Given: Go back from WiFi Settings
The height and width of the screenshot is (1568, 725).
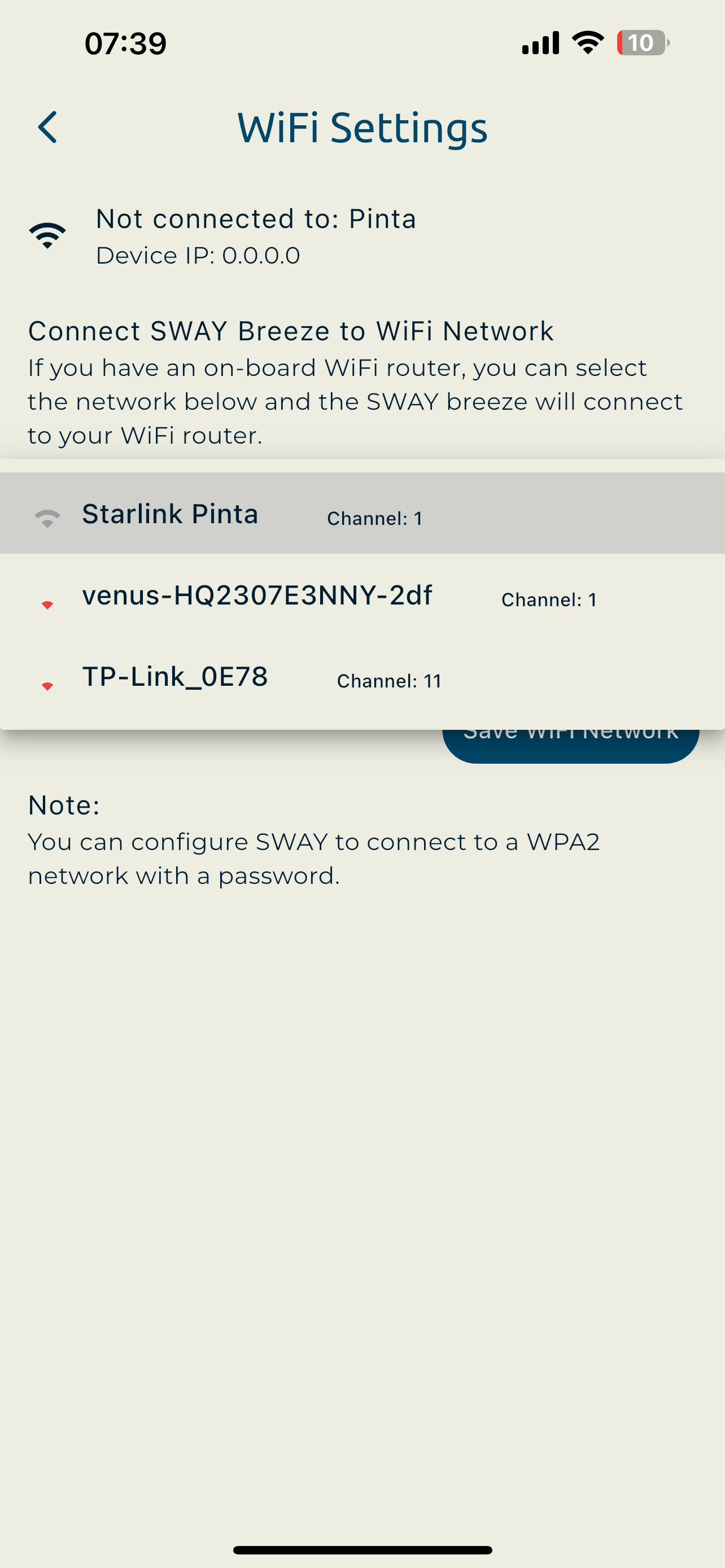Looking at the screenshot, I should 47,127.
